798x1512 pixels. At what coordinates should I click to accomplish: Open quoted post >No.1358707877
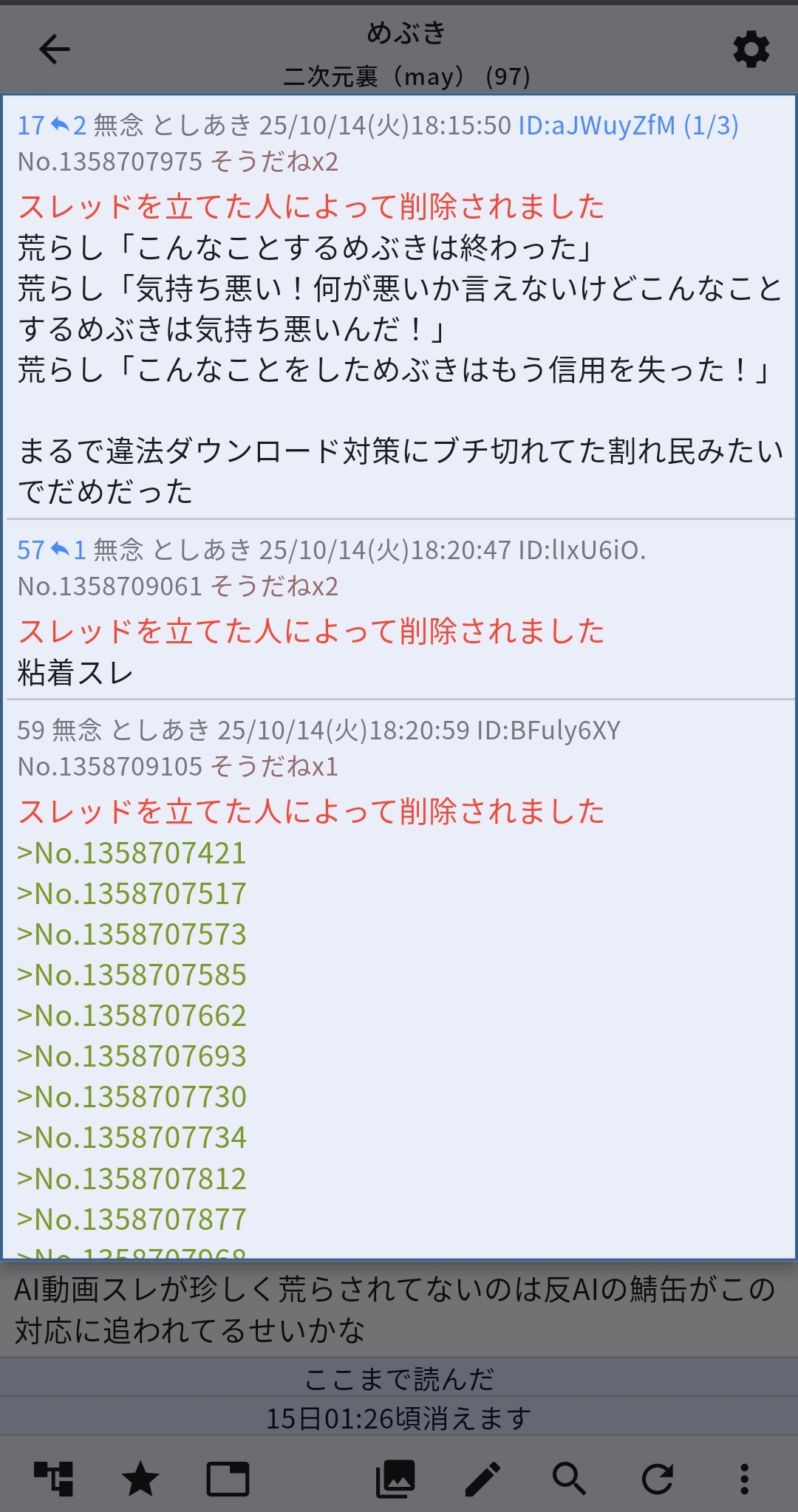[x=132, y=1219]
